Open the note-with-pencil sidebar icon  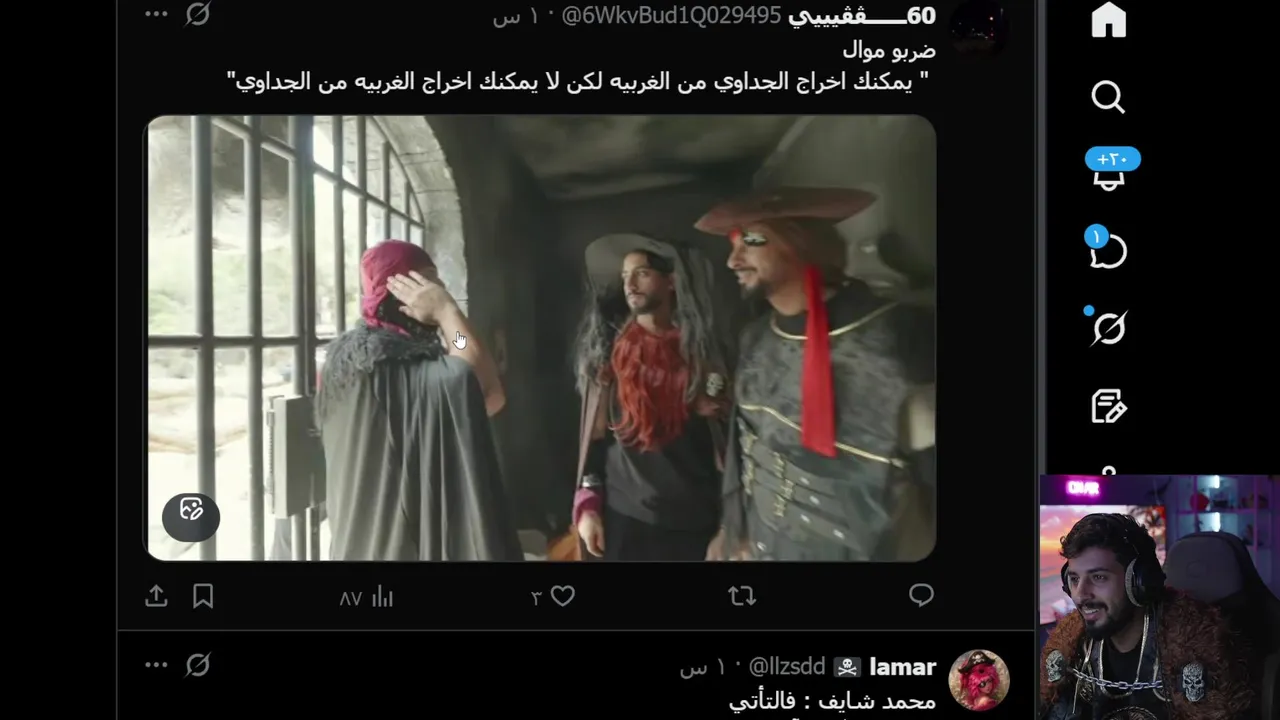click(x=1108, y=406)
